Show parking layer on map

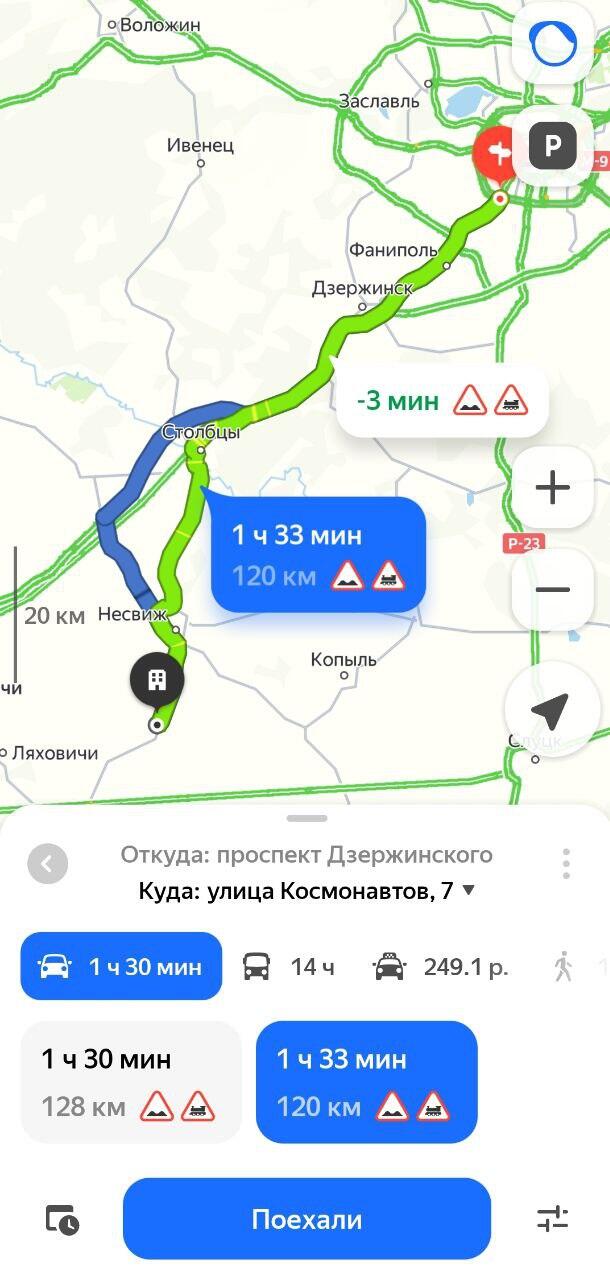pos(552,148)
